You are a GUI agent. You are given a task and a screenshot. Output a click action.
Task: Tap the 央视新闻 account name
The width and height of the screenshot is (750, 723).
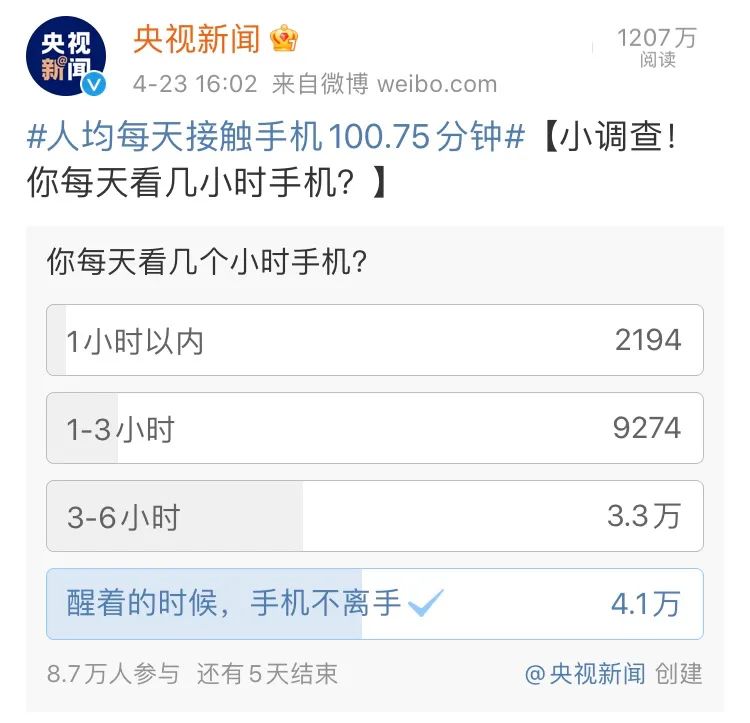click(x=197, y=39)
